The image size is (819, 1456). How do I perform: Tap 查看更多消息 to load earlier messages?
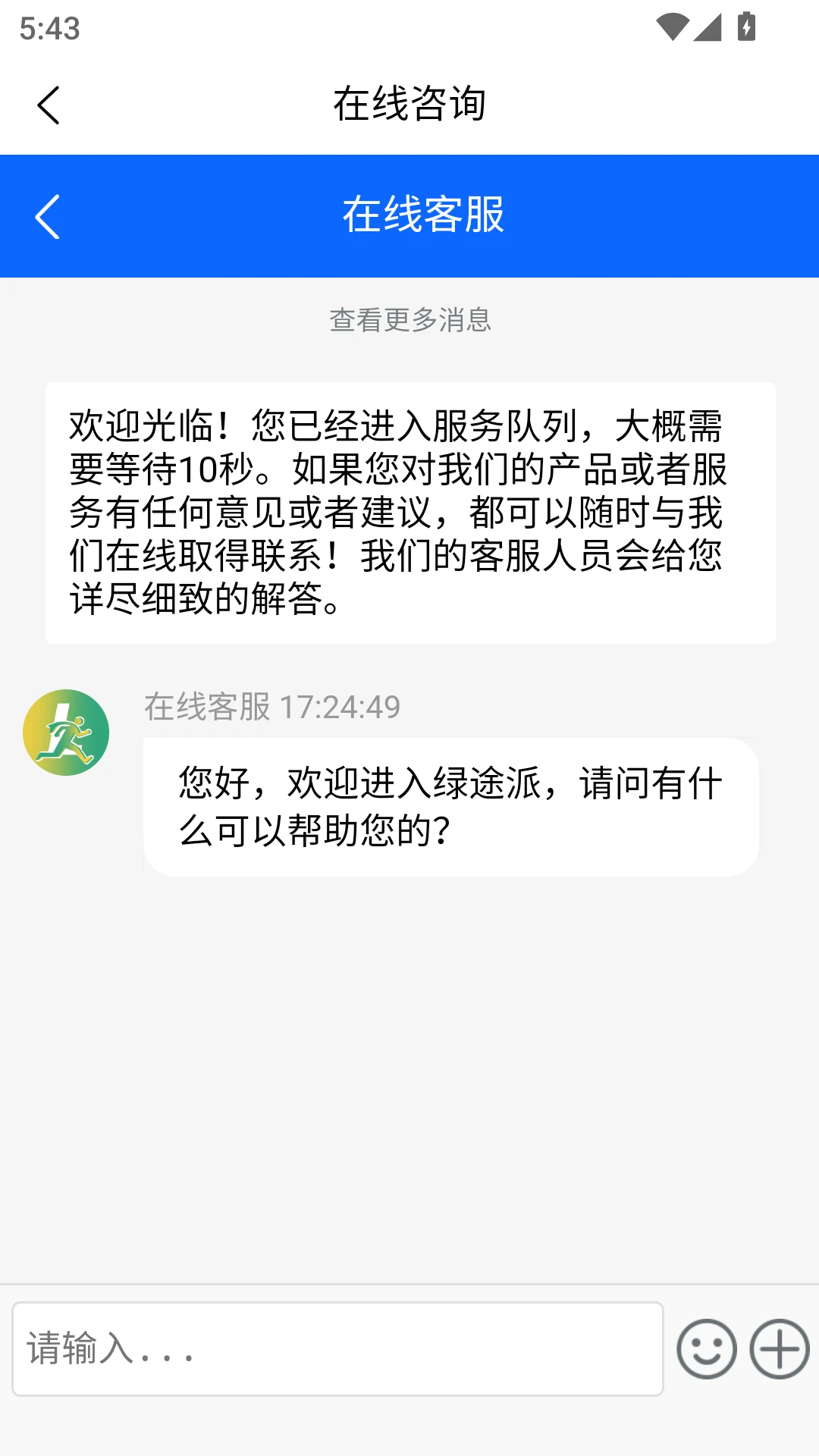tap(409, 322)
